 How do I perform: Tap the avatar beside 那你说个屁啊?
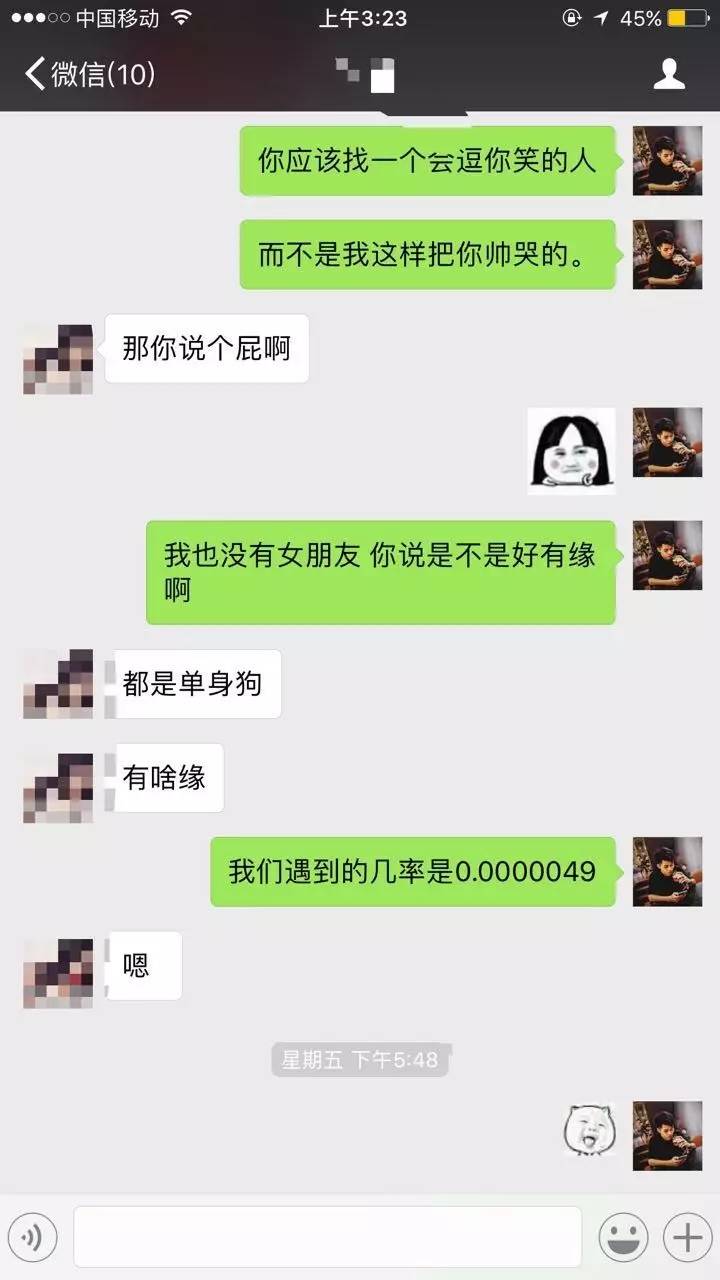(58, 359)
